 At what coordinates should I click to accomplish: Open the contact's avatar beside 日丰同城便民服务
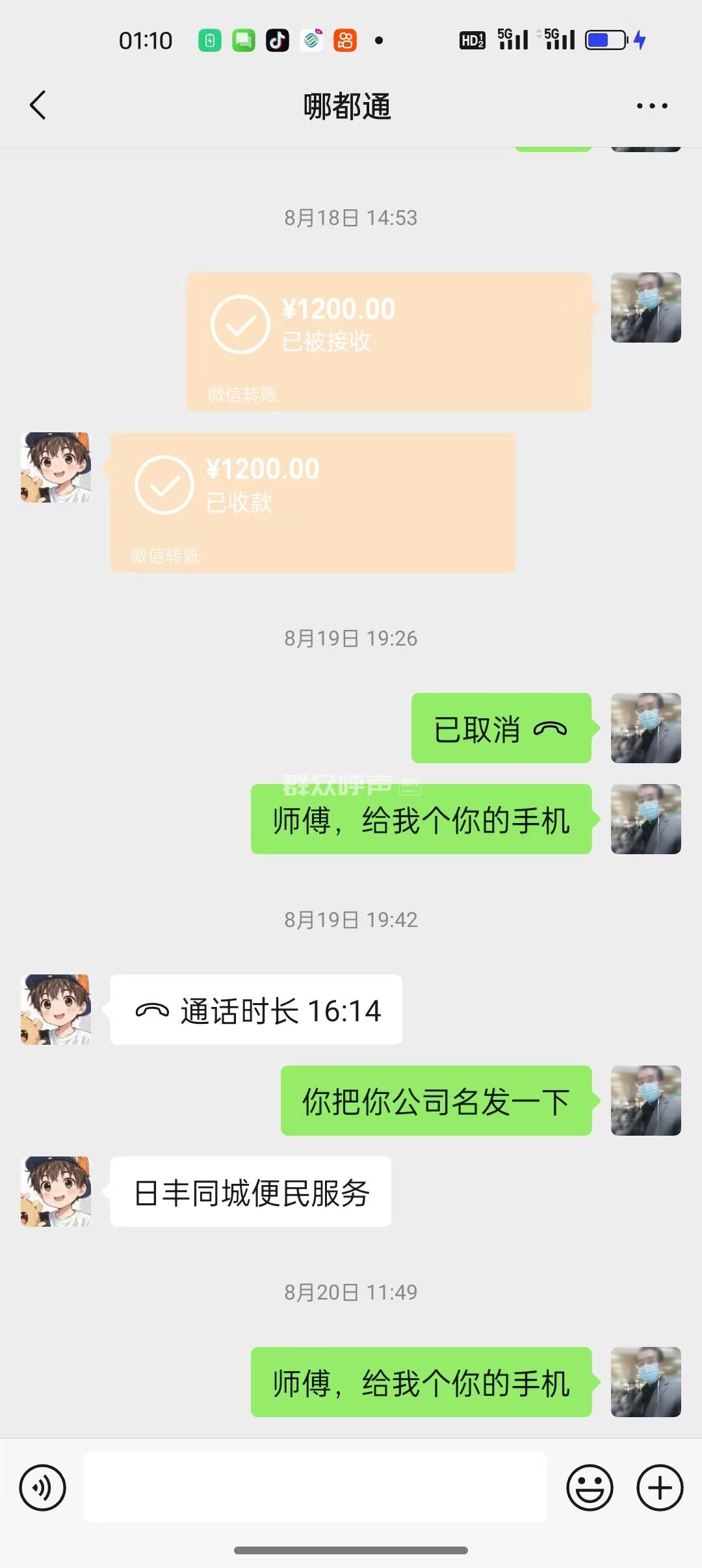56,1191
